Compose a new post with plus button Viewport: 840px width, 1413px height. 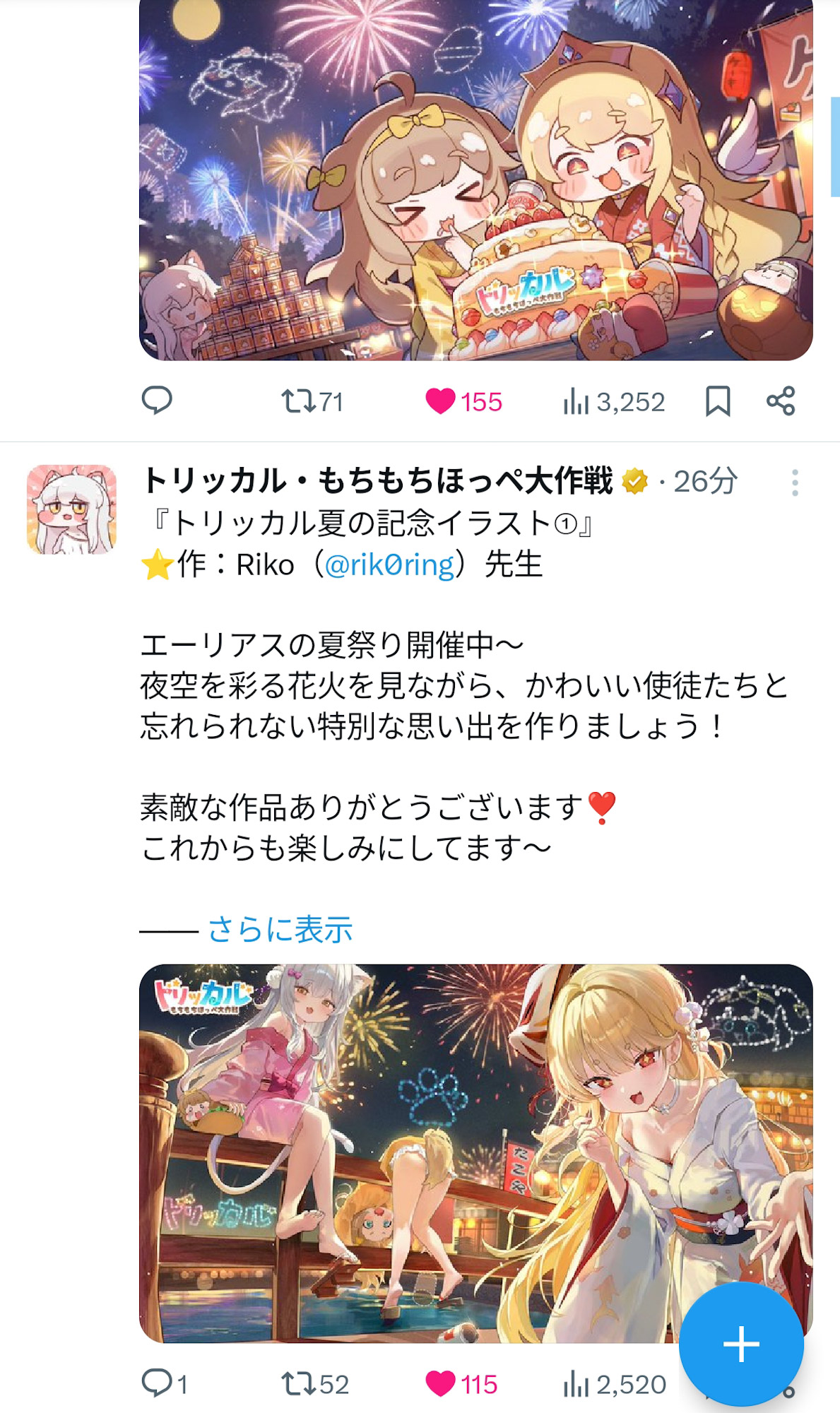(x=741, y=1343)
